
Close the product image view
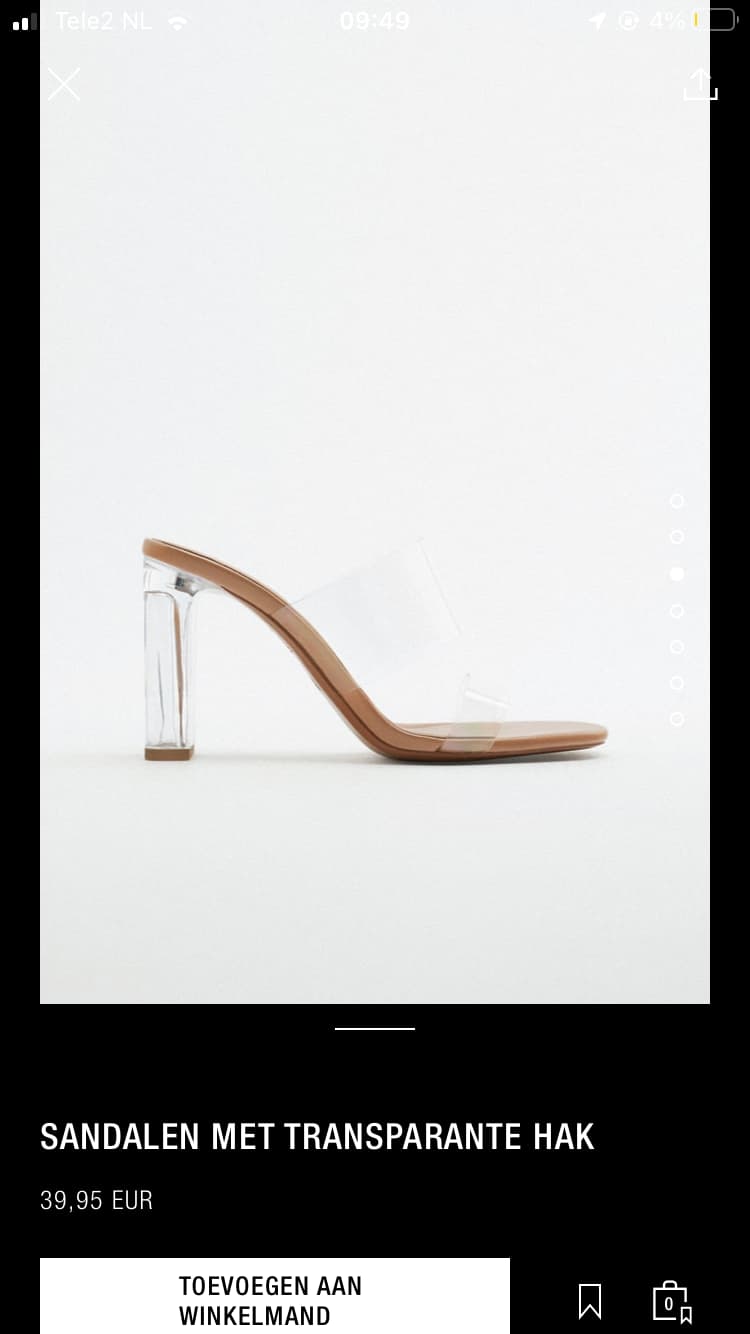64,85
